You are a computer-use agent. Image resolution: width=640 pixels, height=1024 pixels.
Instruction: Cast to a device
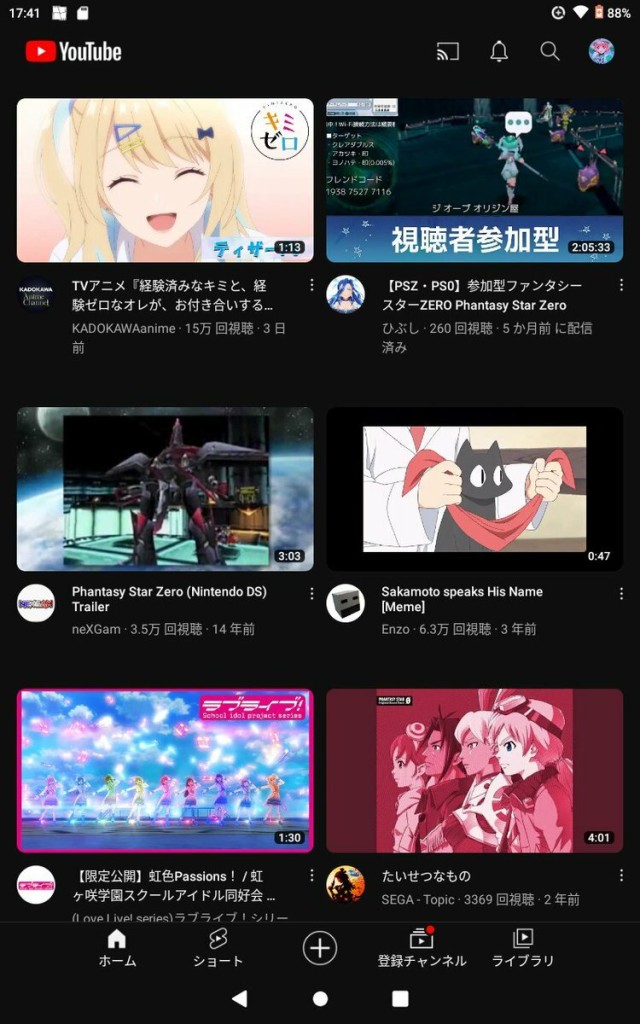[448, 52]
